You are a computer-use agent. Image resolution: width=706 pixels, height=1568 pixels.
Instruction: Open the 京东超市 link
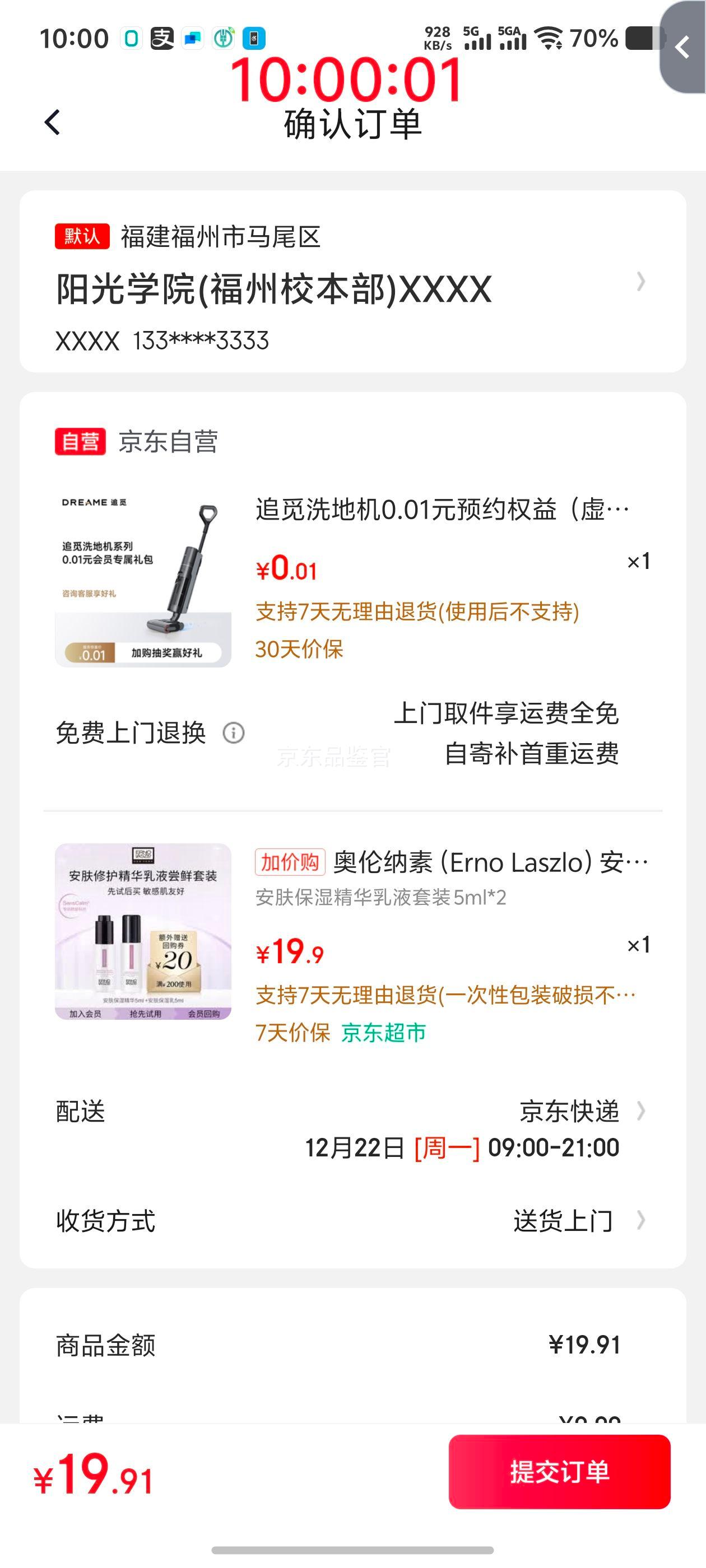(x=385, y=1031)
